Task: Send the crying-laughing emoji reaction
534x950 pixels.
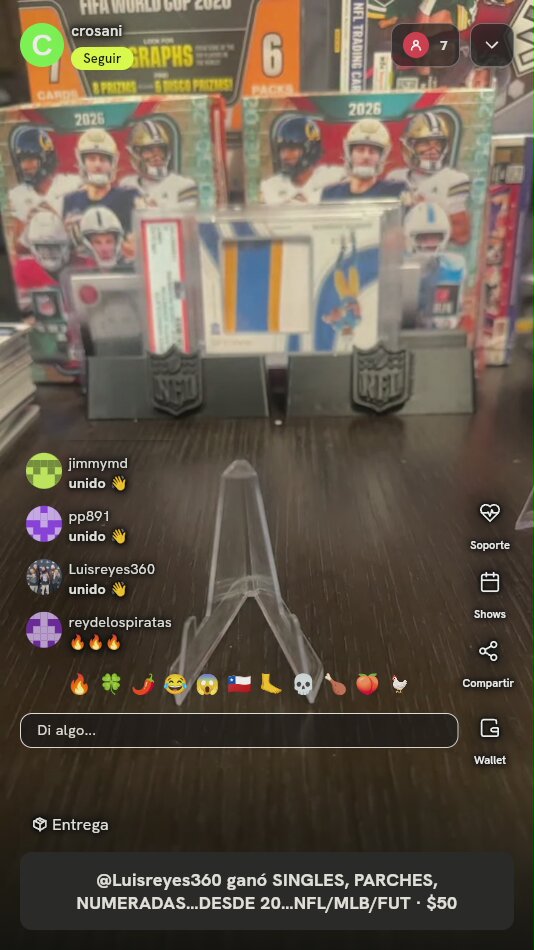Action: pyautogui.click(x=175, y=684)
